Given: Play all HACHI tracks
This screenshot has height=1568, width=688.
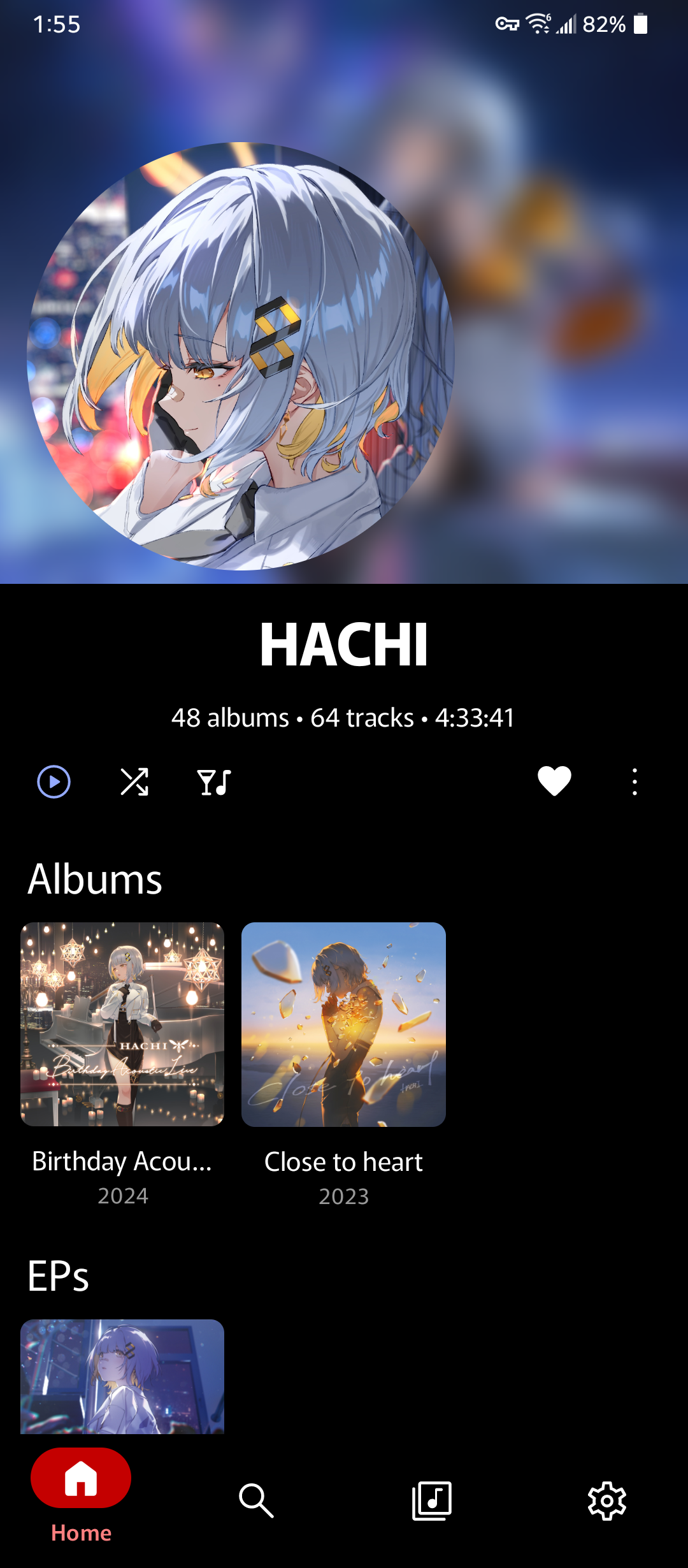Looking at the screenshot, I should click(54, 781).
